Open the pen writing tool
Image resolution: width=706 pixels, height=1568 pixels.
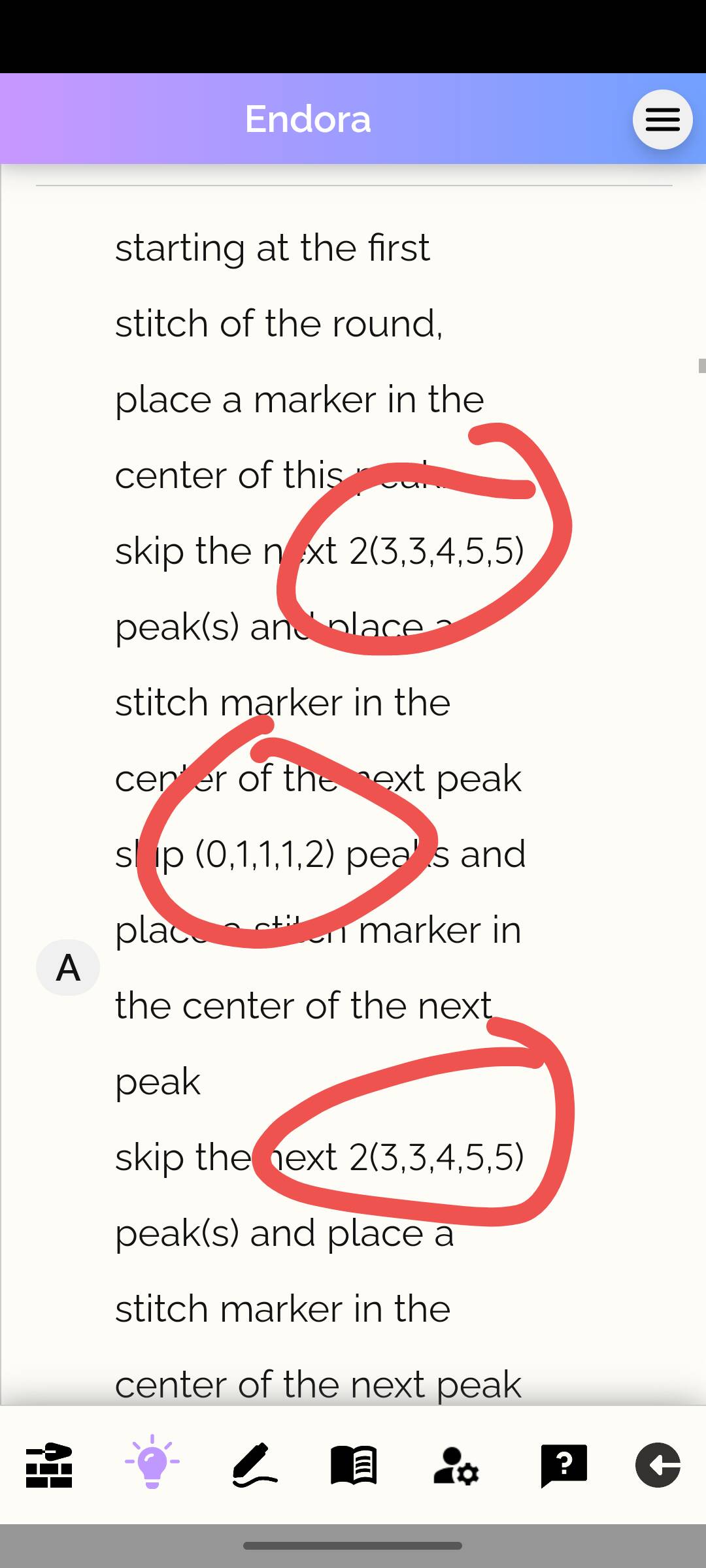click(255, 1465)
